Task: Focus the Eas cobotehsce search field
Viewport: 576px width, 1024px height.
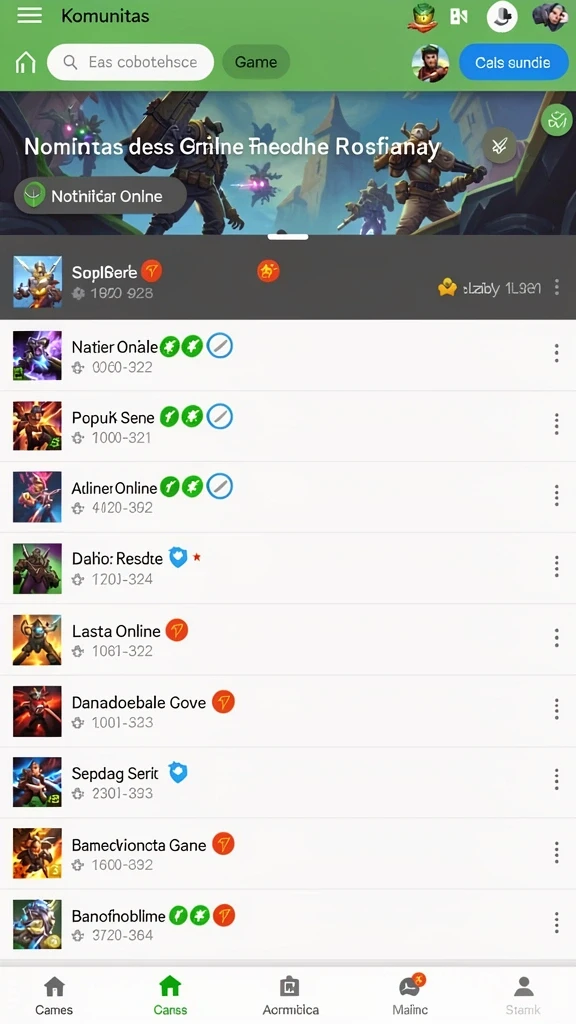Action: [x=131, y=62]
